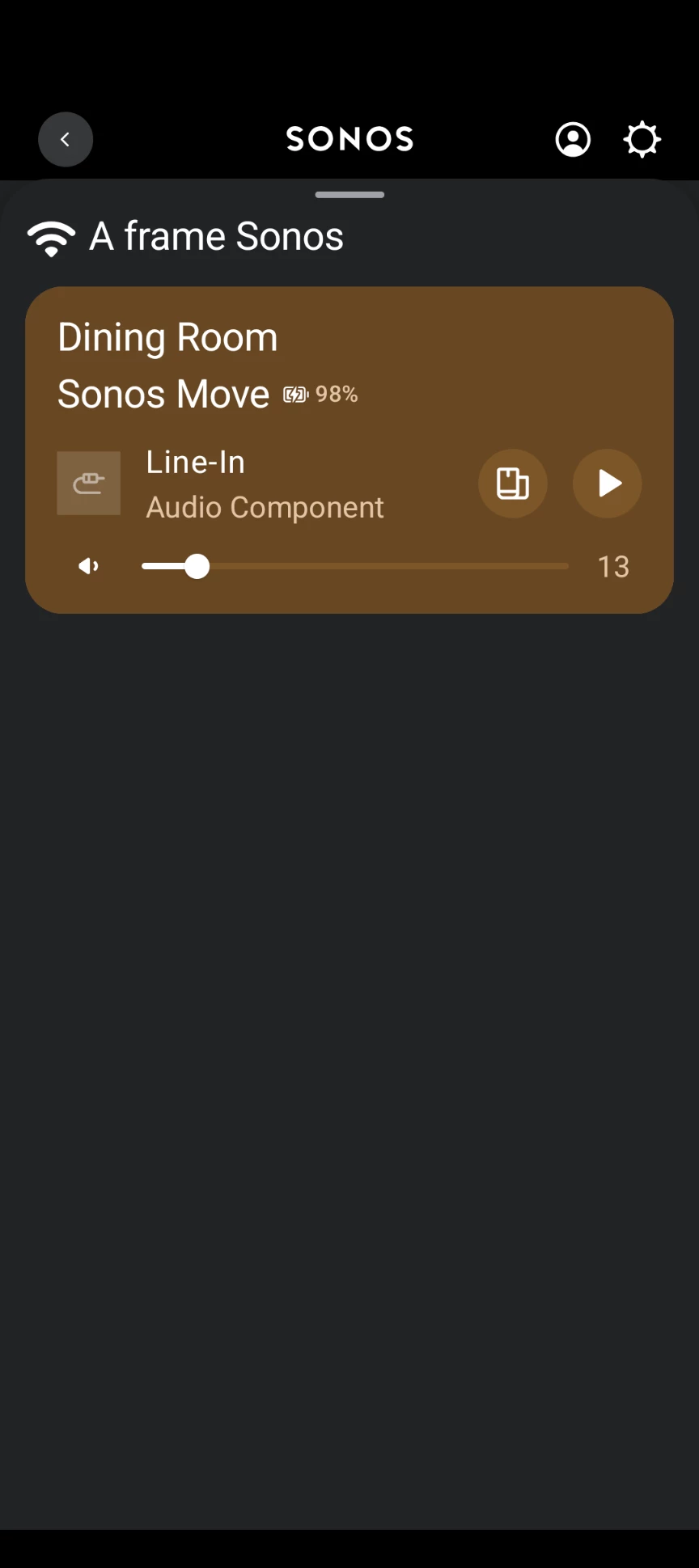Go back using the top-left arrow
Viewport: 699px width, 1568px height.
[x=66, y=139]
